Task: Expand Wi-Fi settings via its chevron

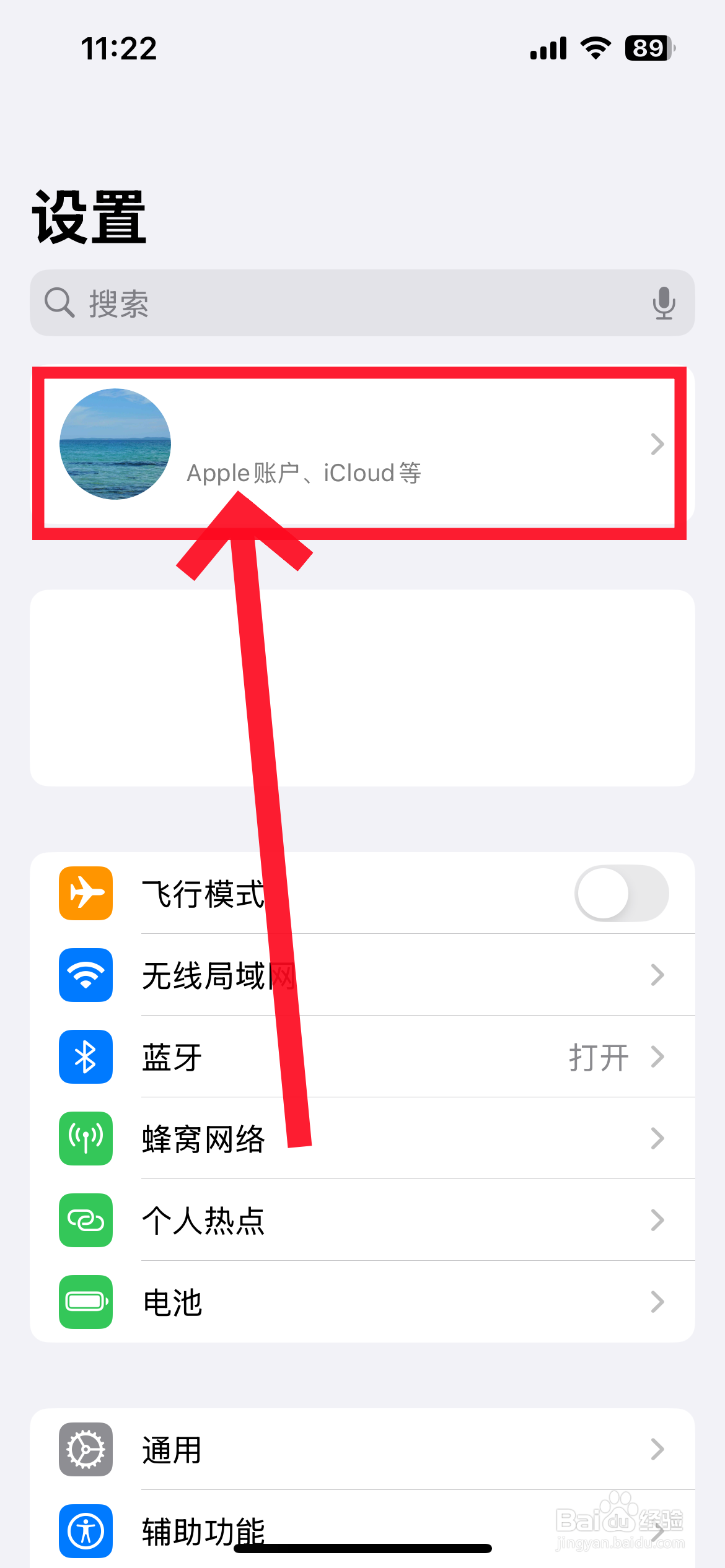Action: pyautogui.click(x=657, y=975)
